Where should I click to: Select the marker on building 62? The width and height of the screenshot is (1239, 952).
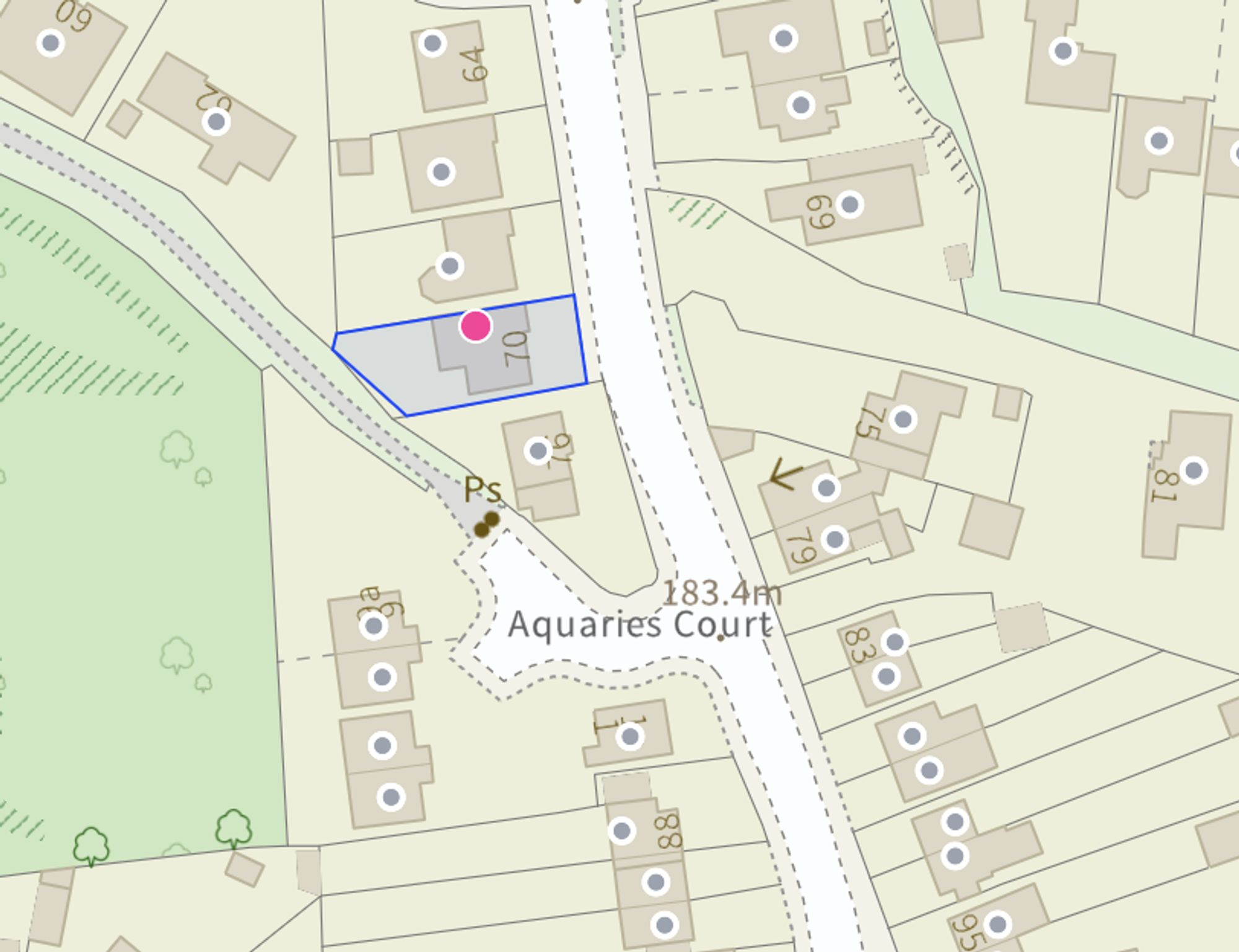pyautogui.click(x=216, y=122)
